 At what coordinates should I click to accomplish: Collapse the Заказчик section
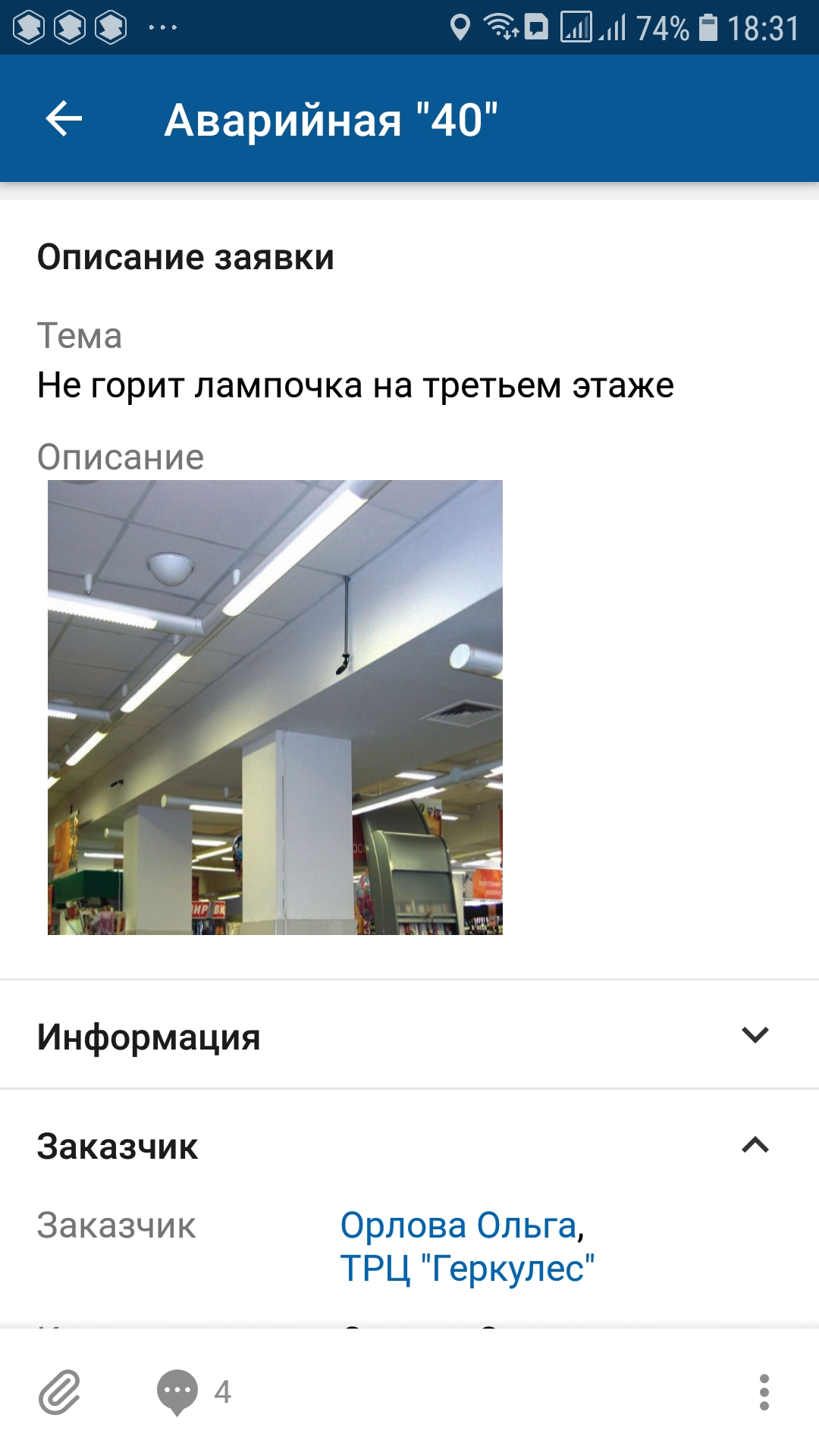pyautogui.click(x=755, y=1145)
